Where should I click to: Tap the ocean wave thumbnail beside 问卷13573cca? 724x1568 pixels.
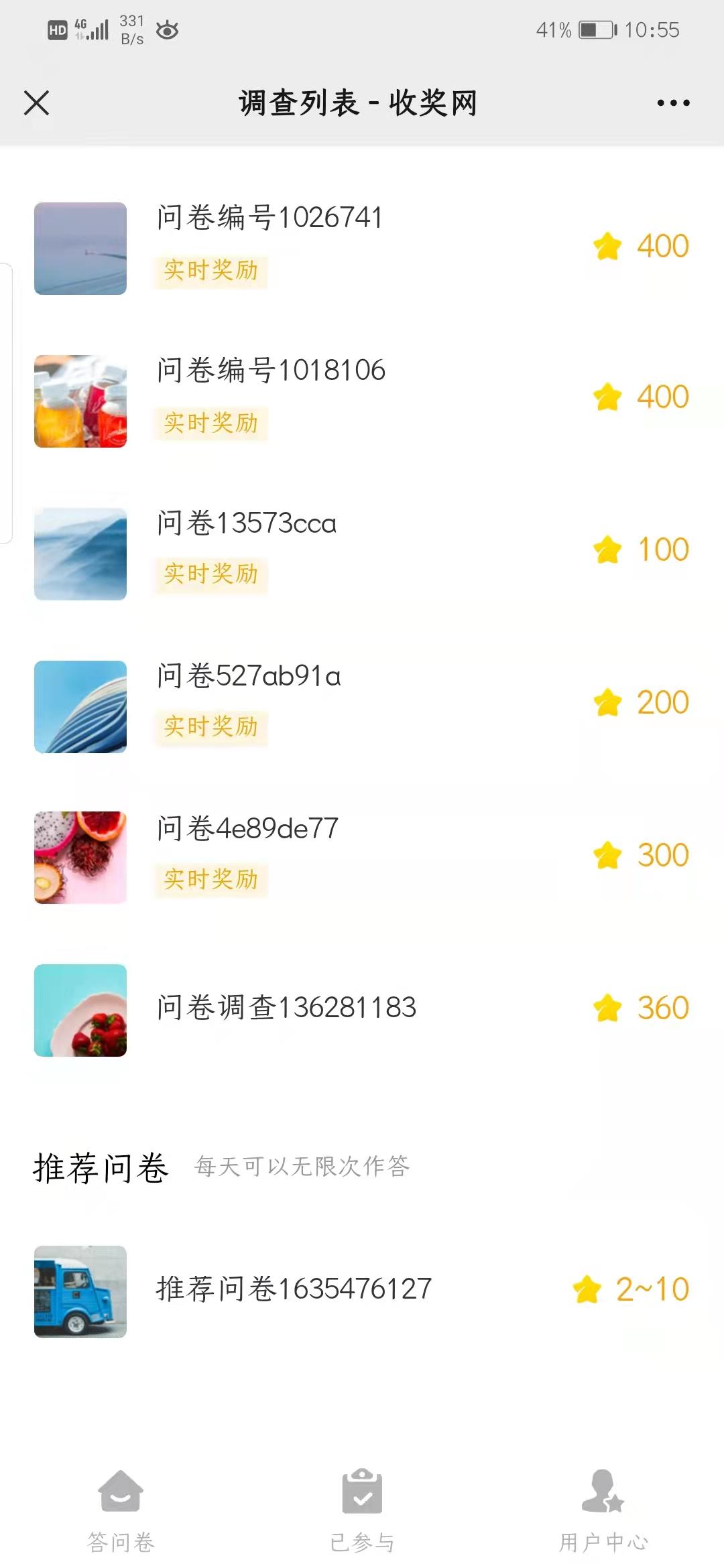point(80,553)
